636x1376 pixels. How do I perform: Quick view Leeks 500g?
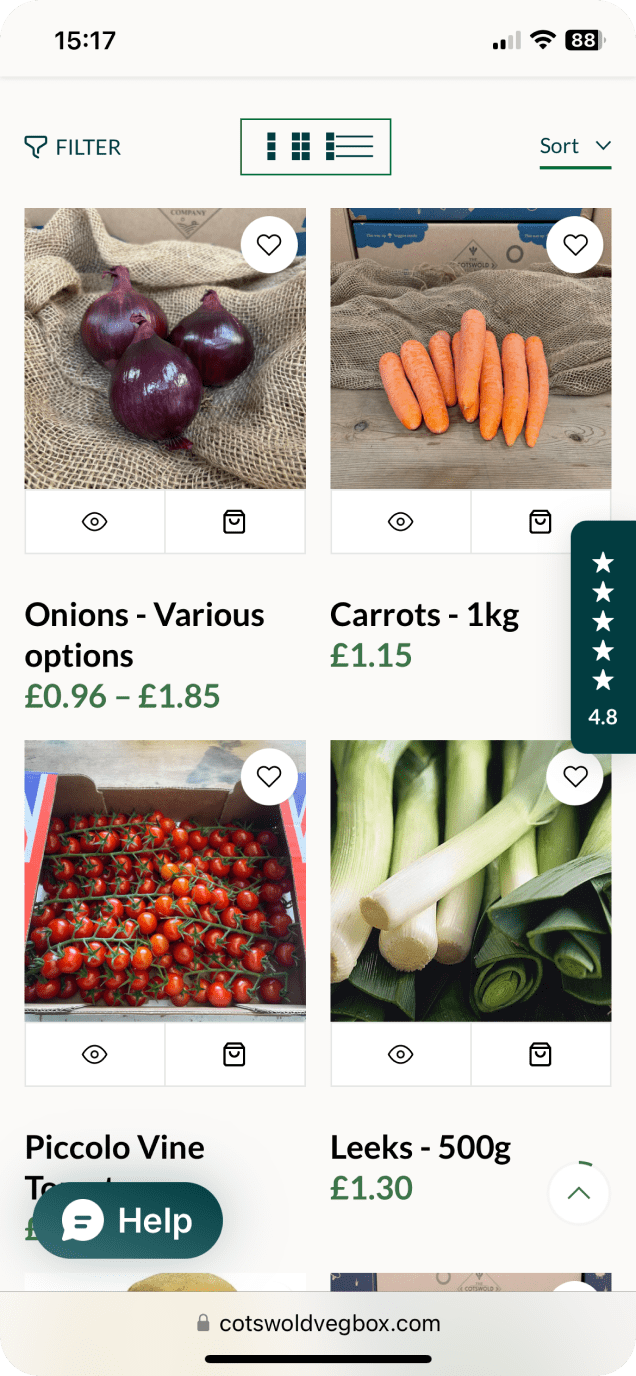click(x=401, y=1054)
